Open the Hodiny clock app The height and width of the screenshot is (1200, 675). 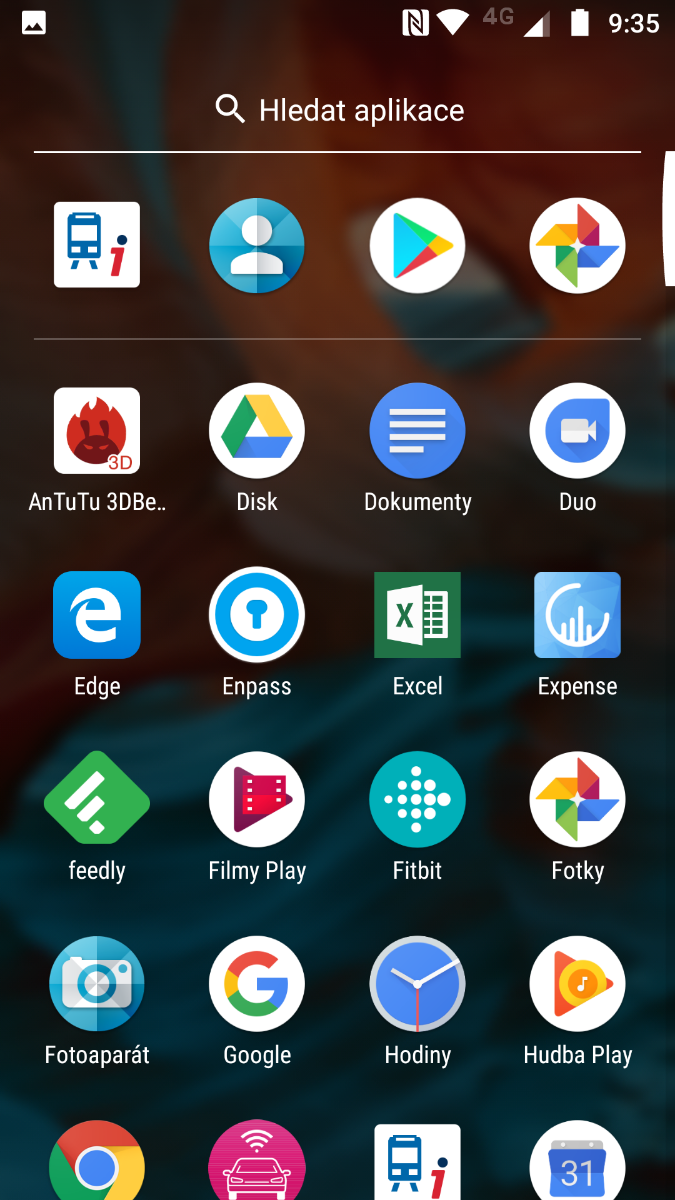tap(417, 984)
